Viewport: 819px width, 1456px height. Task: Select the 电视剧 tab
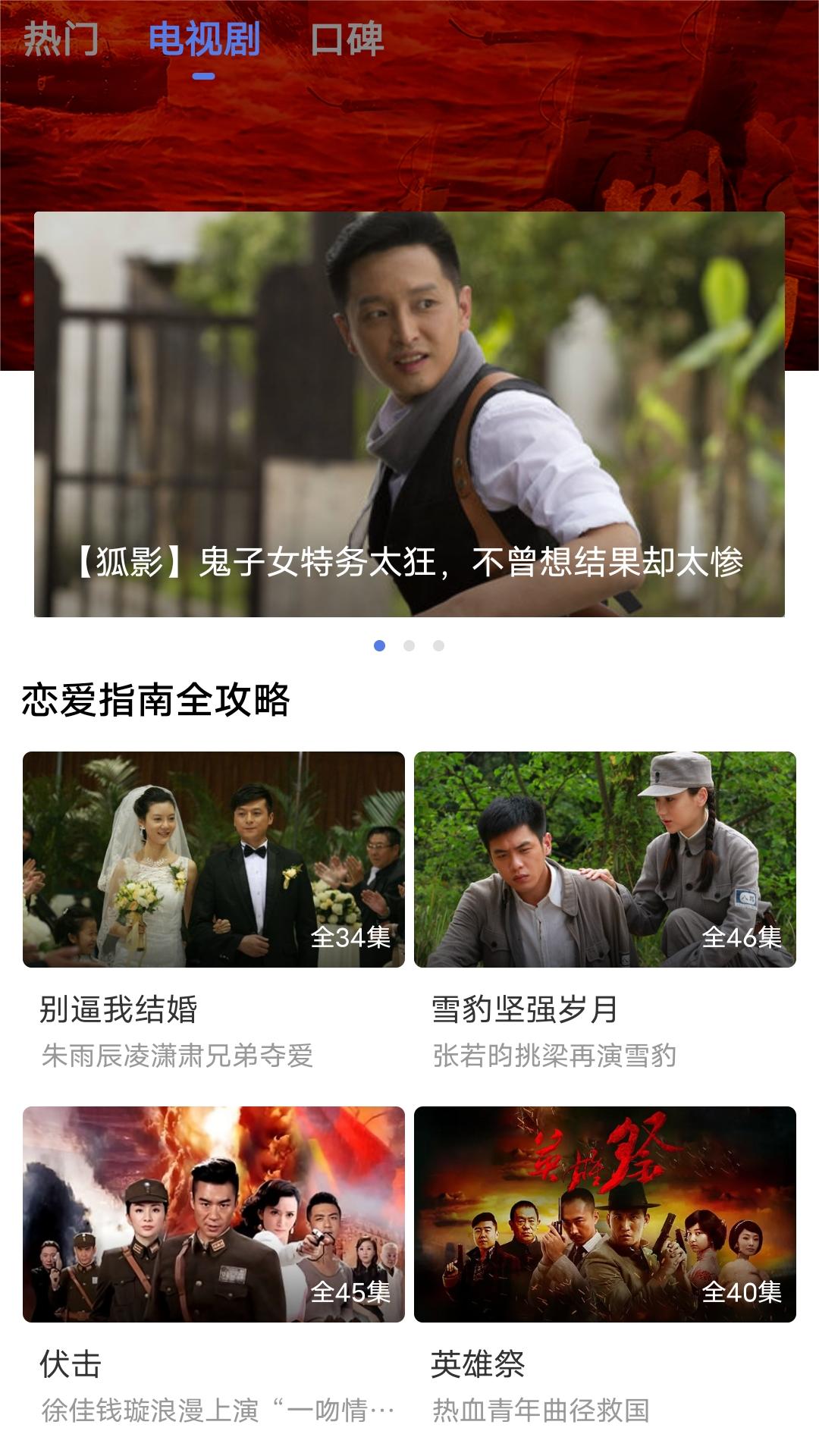(203, 39)
